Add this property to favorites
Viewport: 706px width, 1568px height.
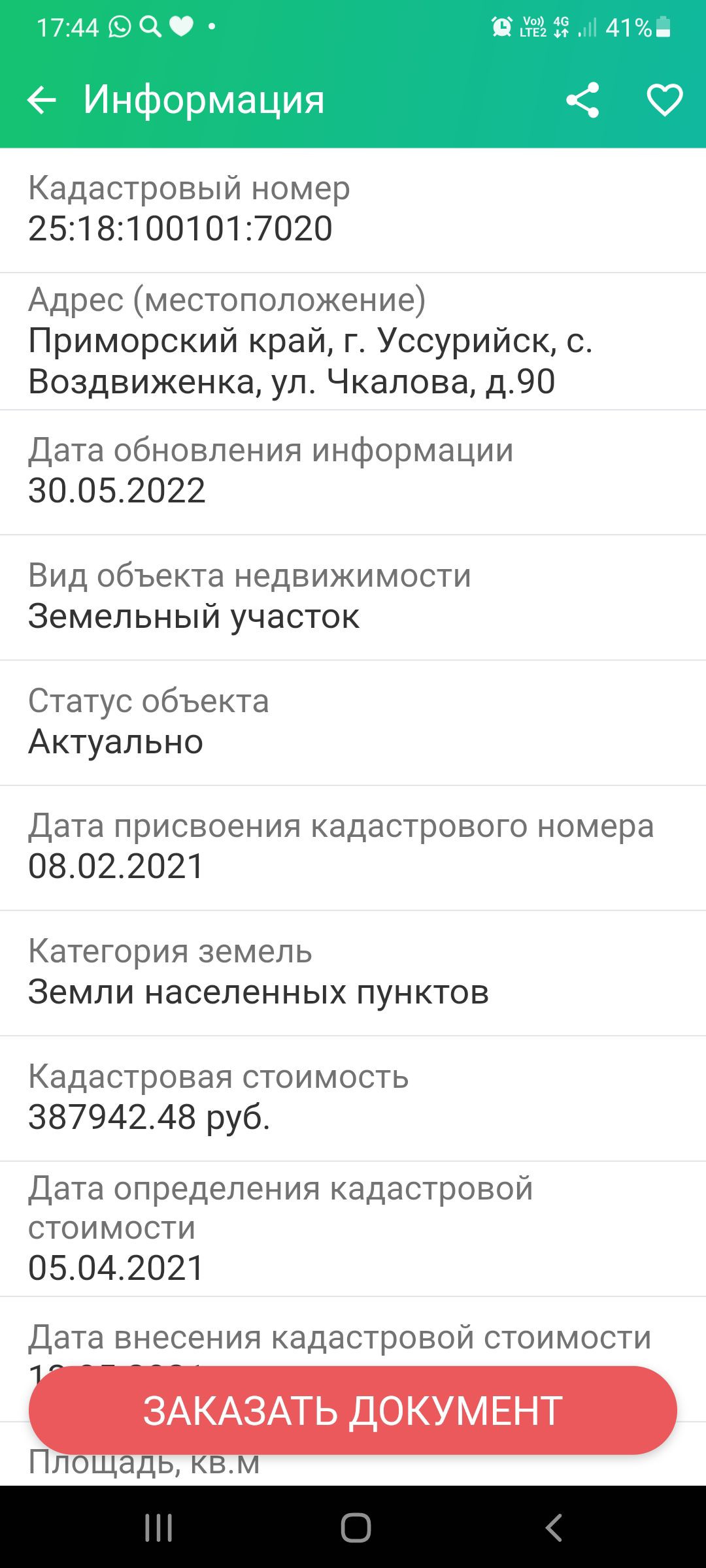664,100
